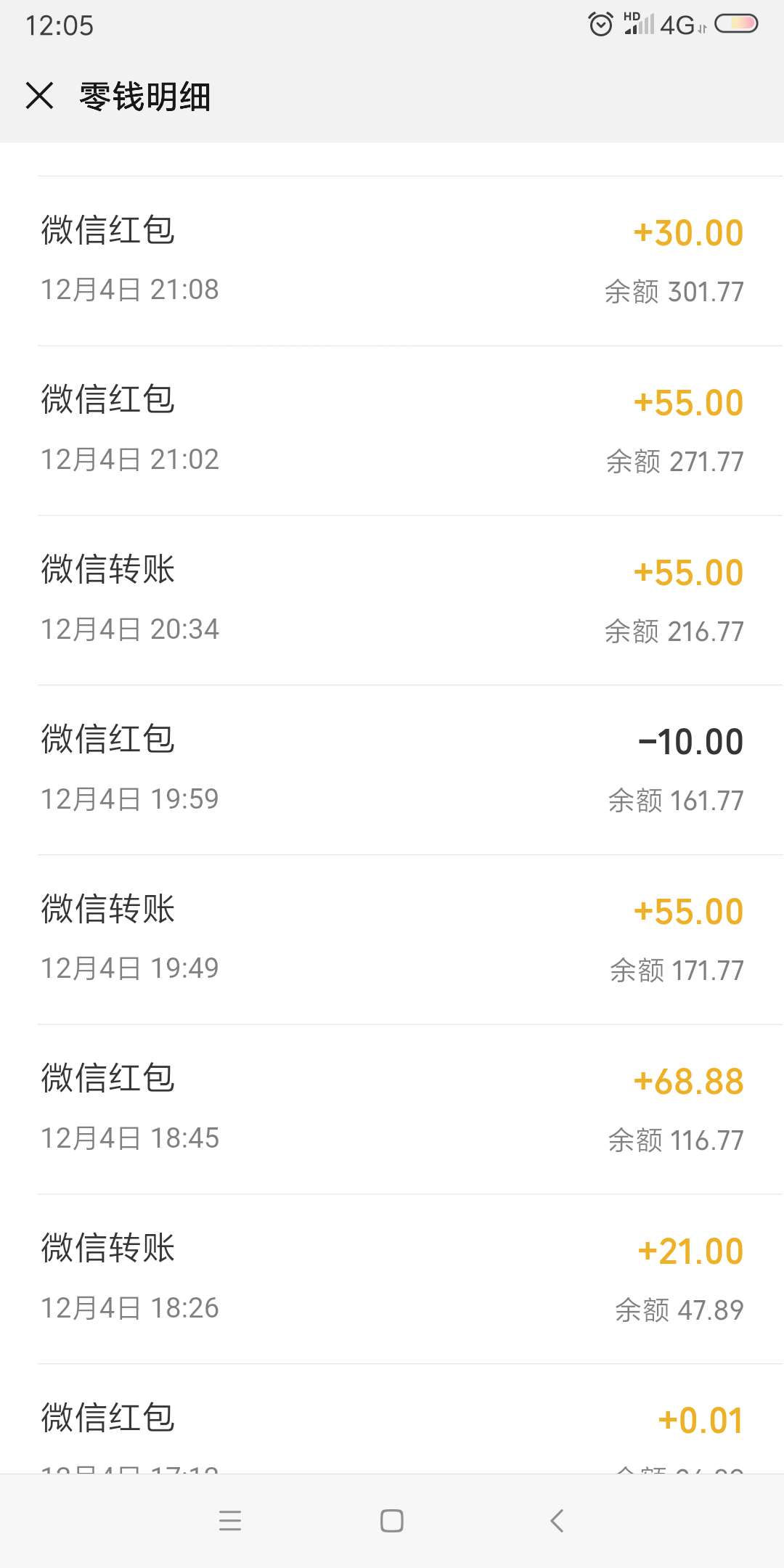This screenshot has height=1568, width=784.
Task: Go back with system navigation arrow
Action: (x=557, y=1520)
